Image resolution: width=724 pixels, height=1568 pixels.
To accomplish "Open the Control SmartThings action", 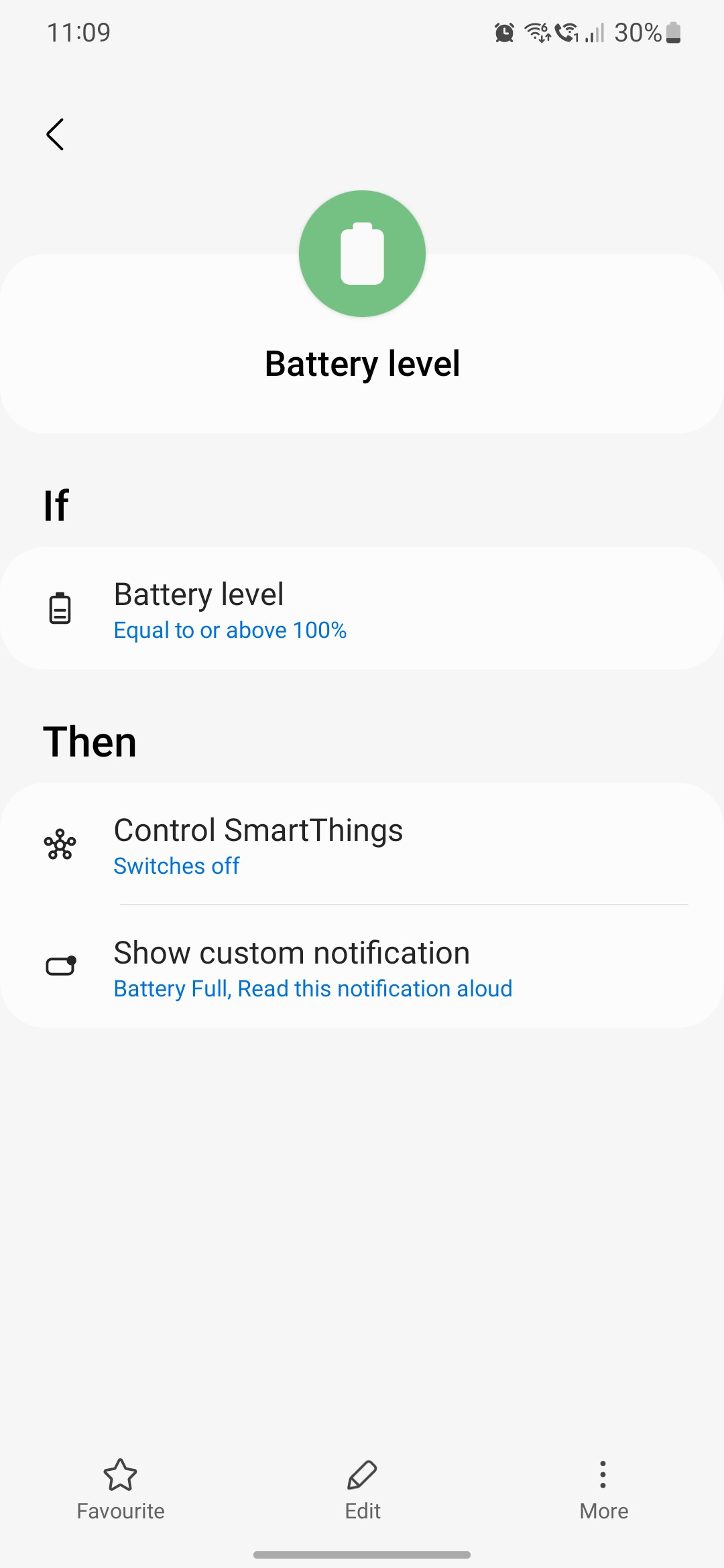I will pyautogui.click(x=362, y=844).
